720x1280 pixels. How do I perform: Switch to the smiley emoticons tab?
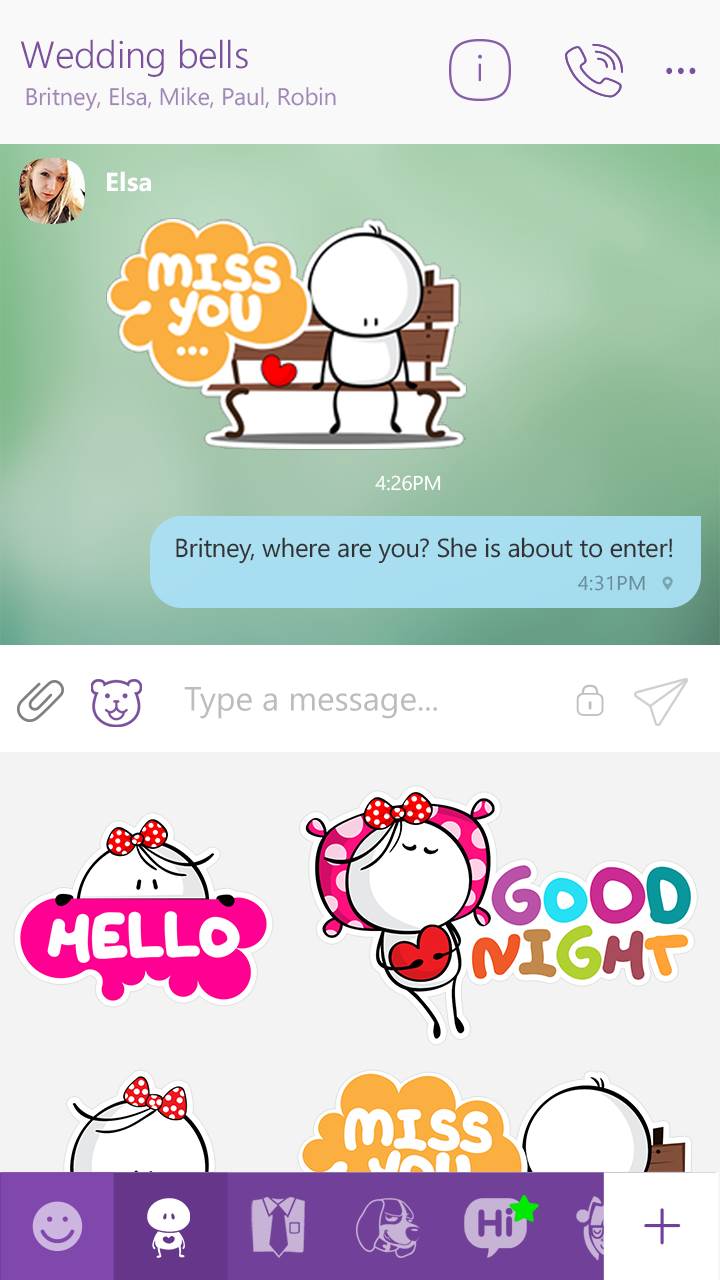(x=57, y=1226)
